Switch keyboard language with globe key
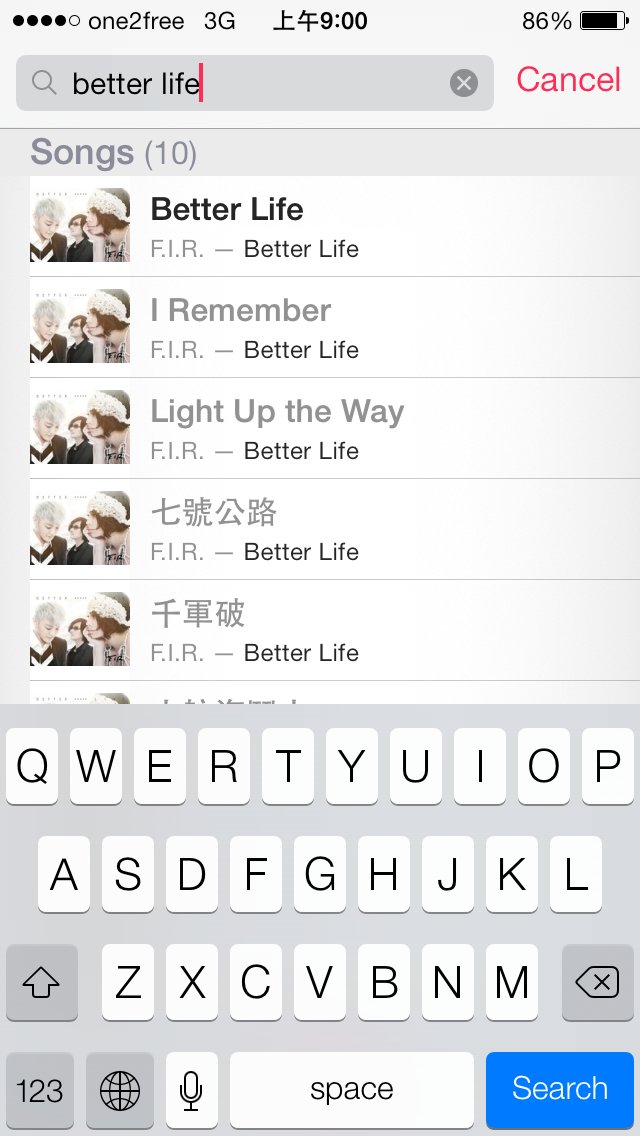The width and height of the screenshot is (640, 1136). pos(120,1090)
